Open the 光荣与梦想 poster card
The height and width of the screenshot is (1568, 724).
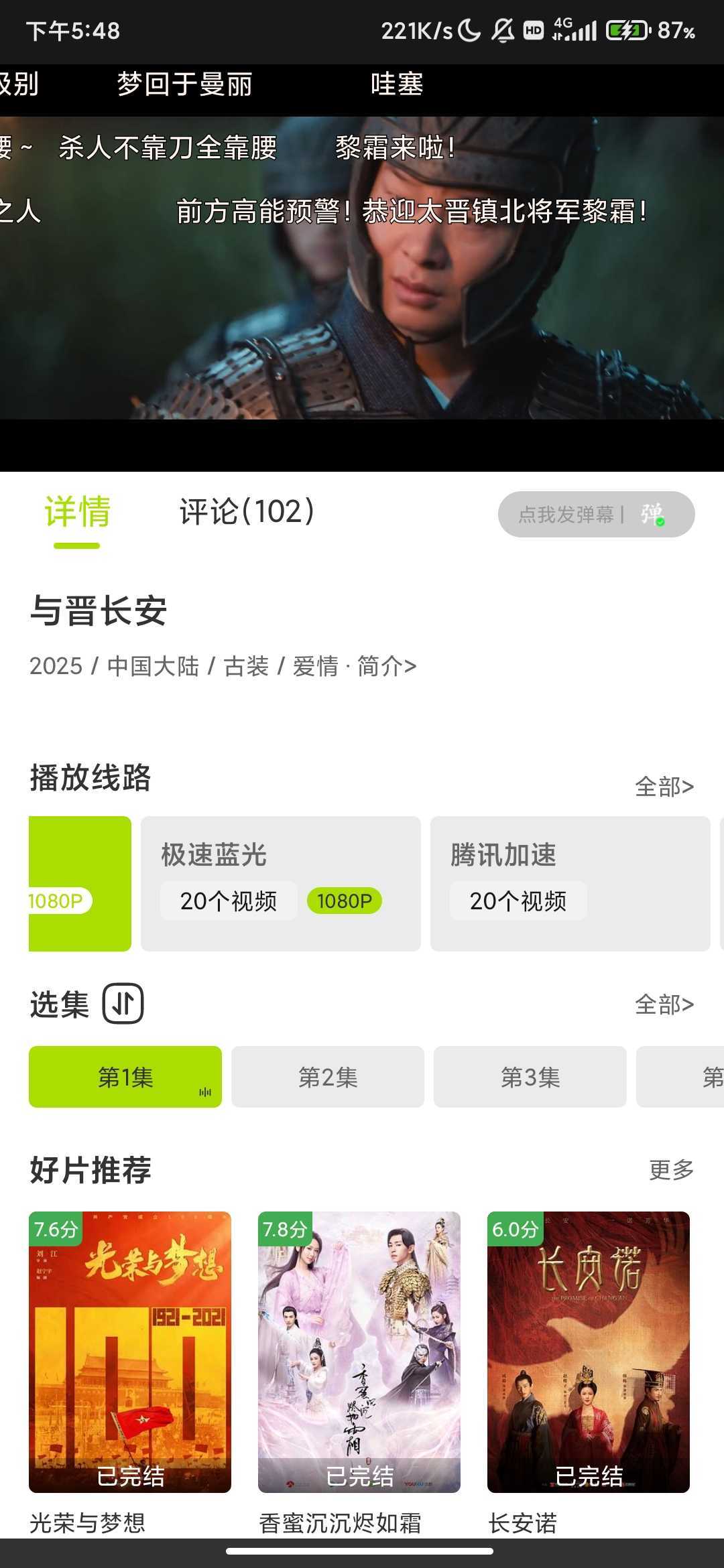[130, 1352]
